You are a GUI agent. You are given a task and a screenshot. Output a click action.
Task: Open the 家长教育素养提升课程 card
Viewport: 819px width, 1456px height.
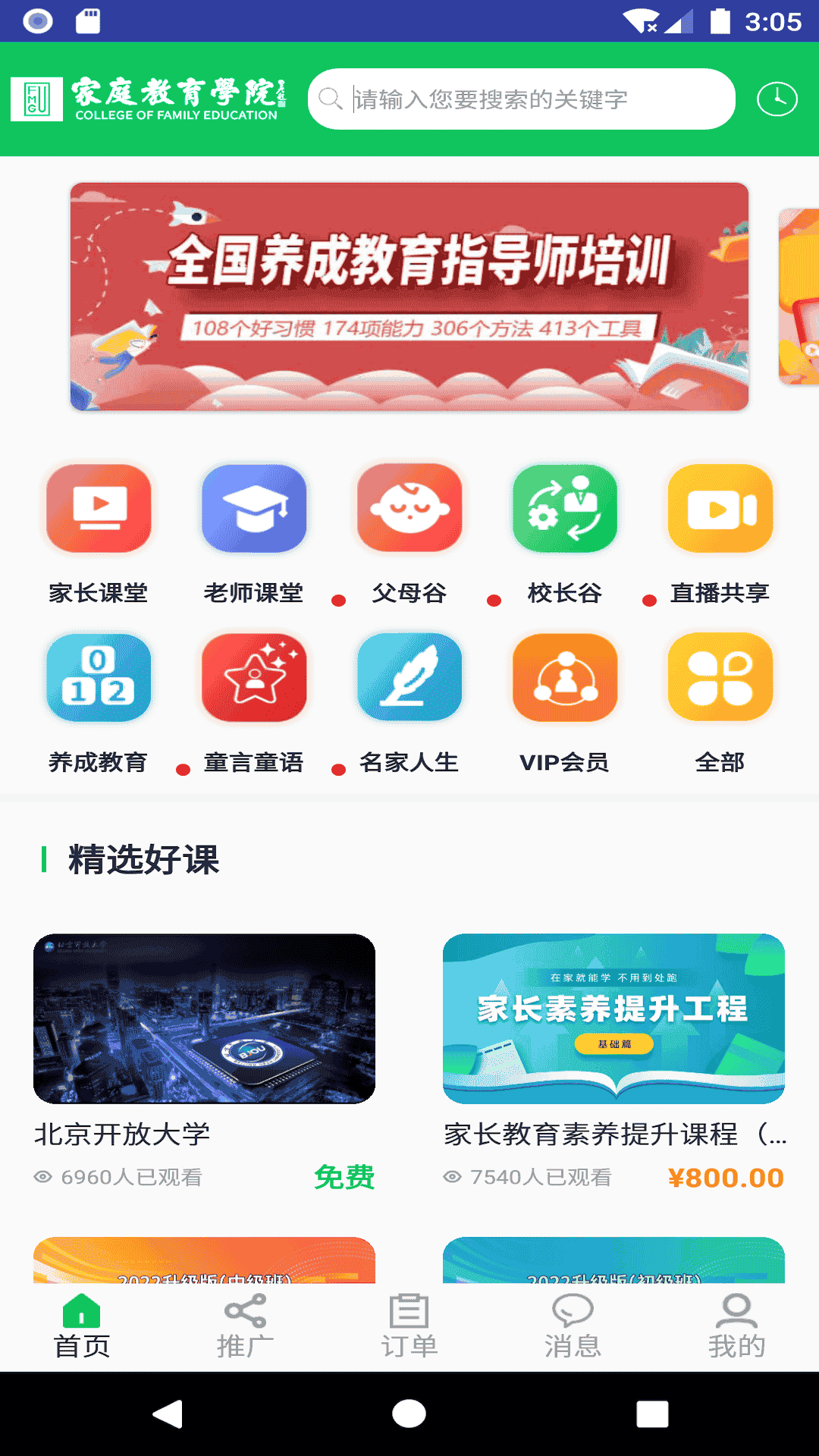click(x=614, y=1063)
